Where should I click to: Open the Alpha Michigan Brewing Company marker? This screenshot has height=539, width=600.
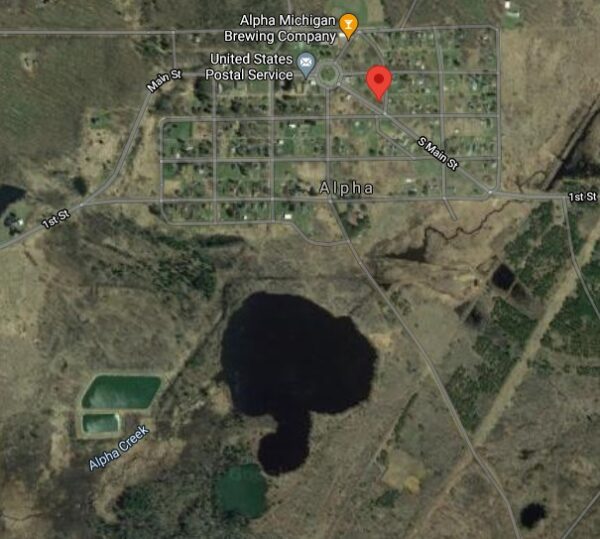pyautogui.click(x=348, y=26)
